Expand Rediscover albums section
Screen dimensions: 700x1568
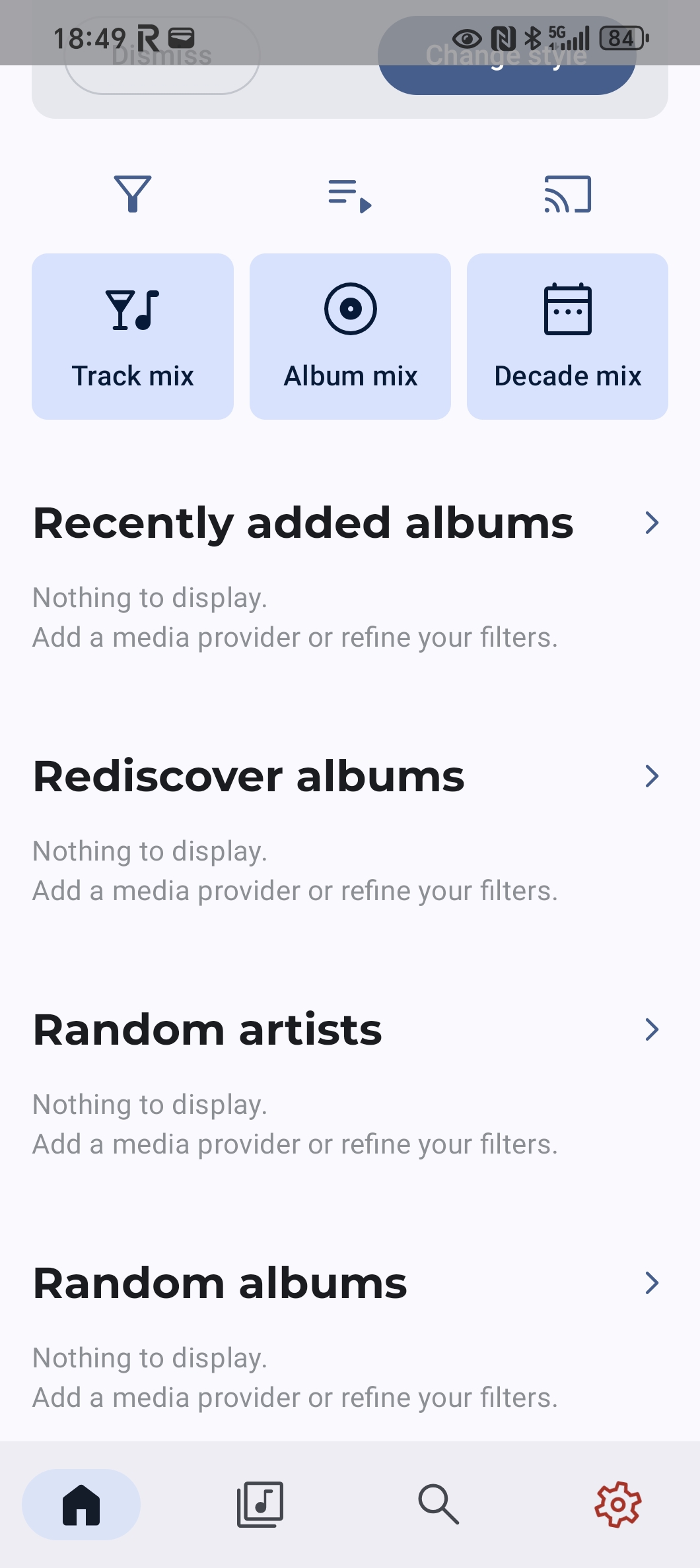pos(651,777)
